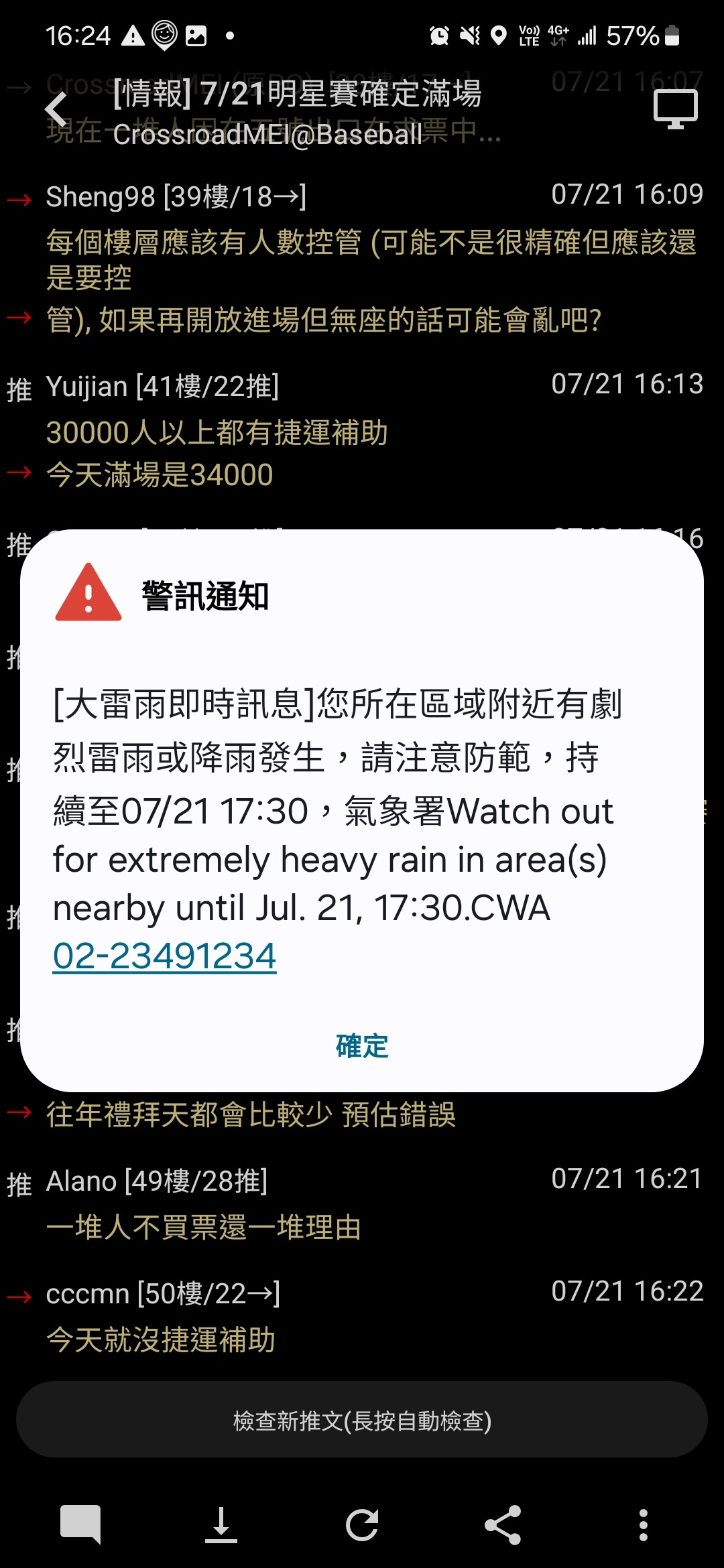This screenshot has height=1568, width=724.
Task: Tap 檢查新推文 to check new comments
Action: (362, 1420)
